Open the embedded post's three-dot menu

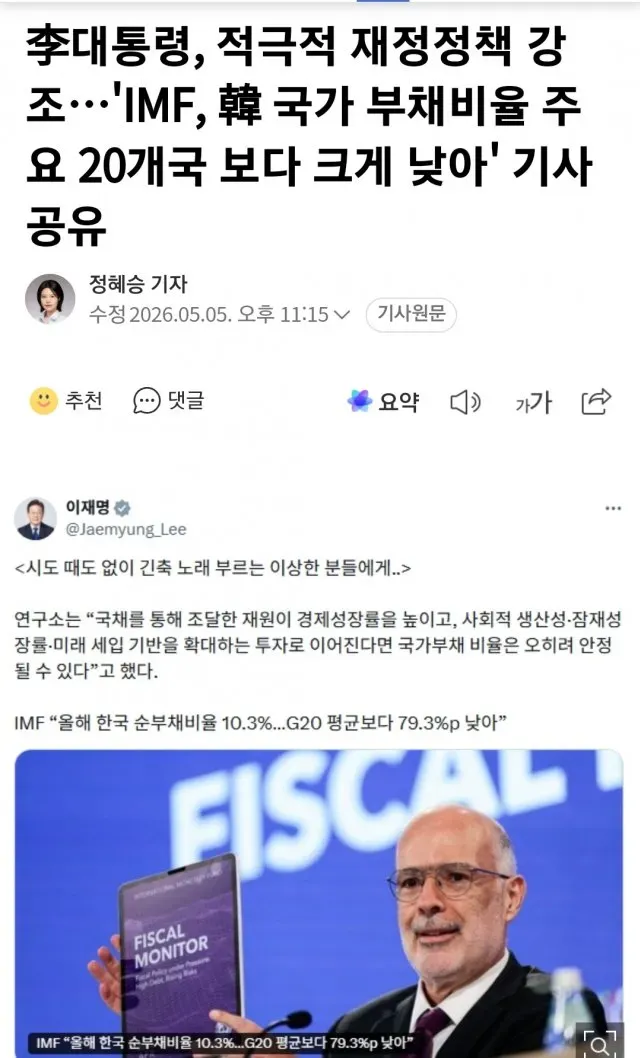pyautogui.click(x=613, y=508)
